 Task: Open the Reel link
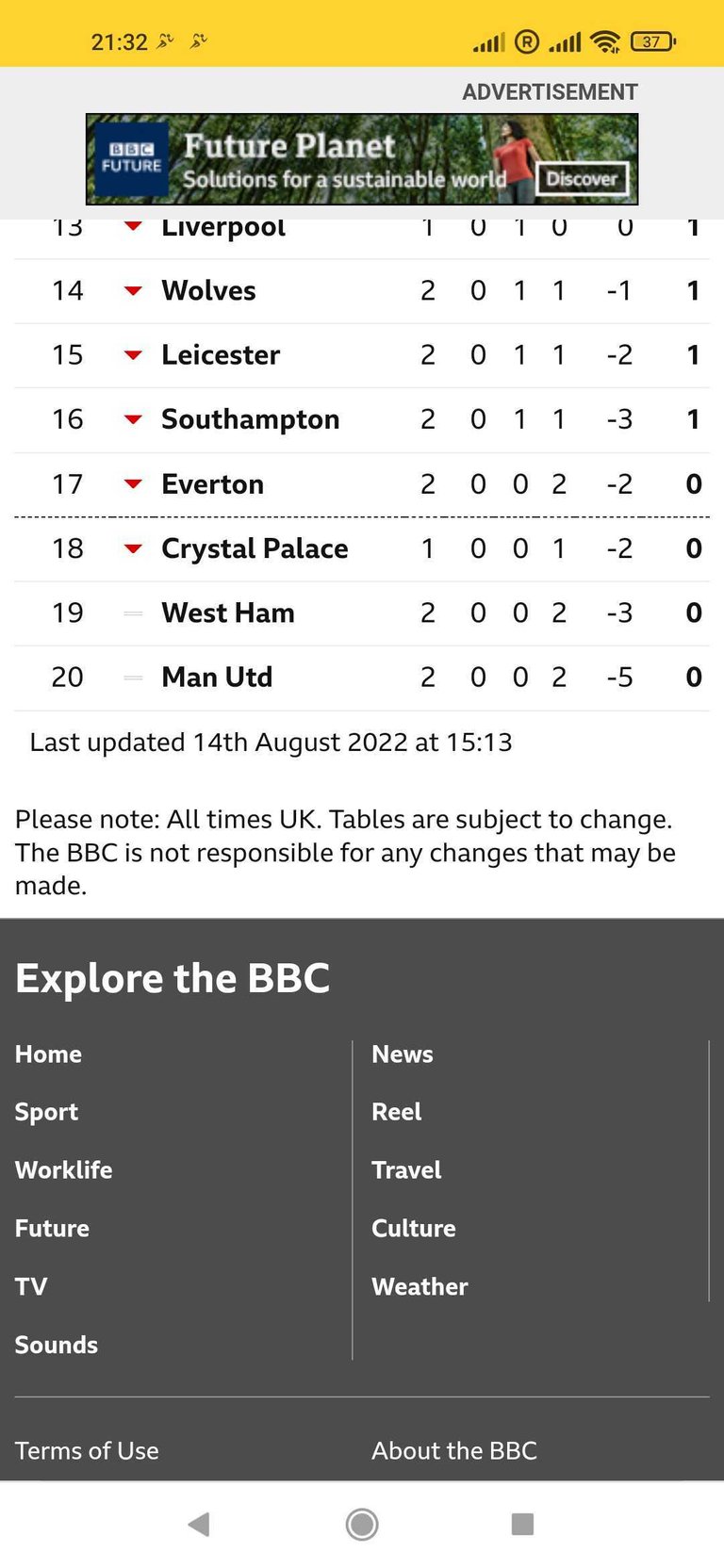[396, 1112]
